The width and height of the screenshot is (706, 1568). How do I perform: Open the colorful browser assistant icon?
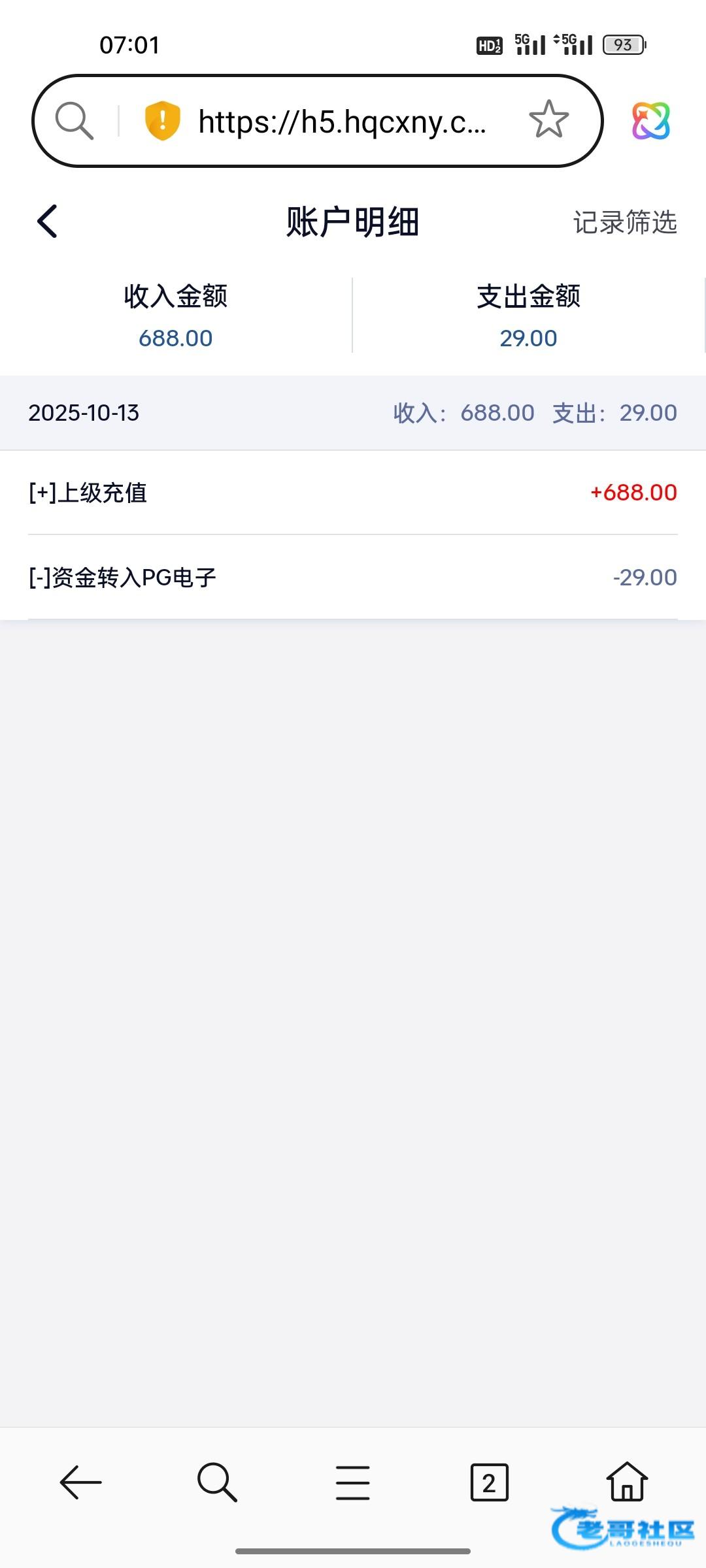click(x=650, y=121)
